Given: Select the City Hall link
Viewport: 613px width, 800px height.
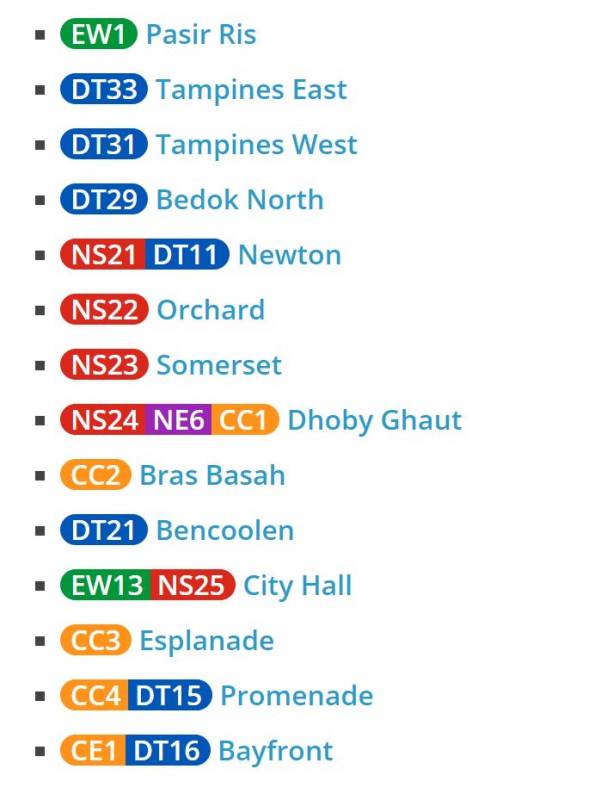Looking at the screenshot, I should pos(297,585).
